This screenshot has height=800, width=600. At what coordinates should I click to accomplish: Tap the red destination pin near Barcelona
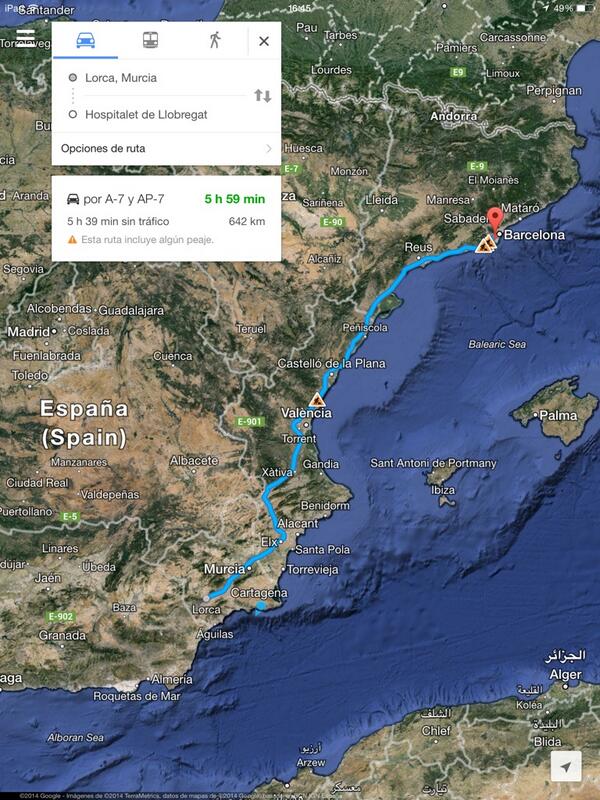pos(493,219)
